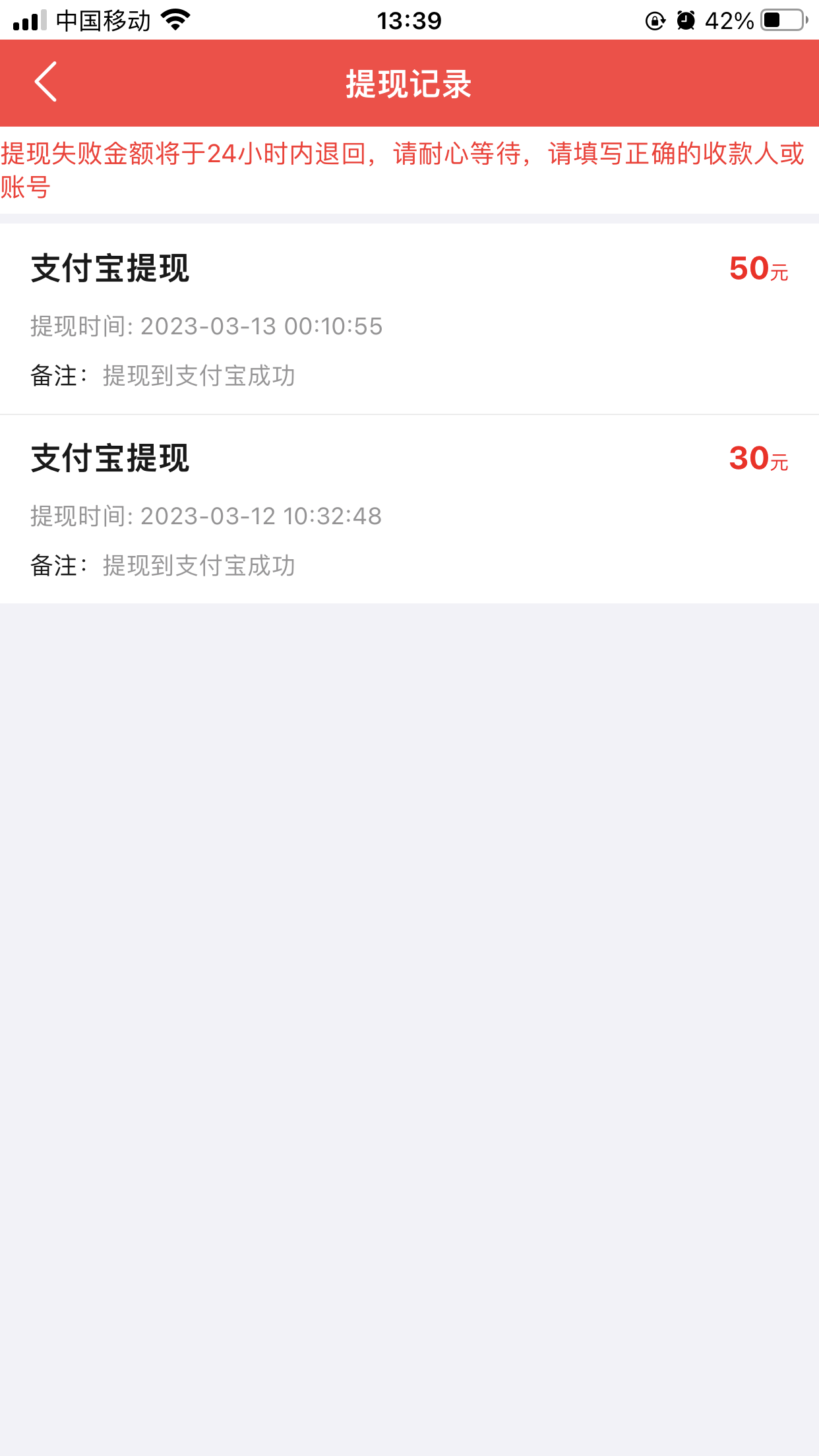Image resolution: width=819 pixels, height=1456 pixels.
Task: Tap the 提现时间 2023-03-13 timestamp
Action: 206,326
